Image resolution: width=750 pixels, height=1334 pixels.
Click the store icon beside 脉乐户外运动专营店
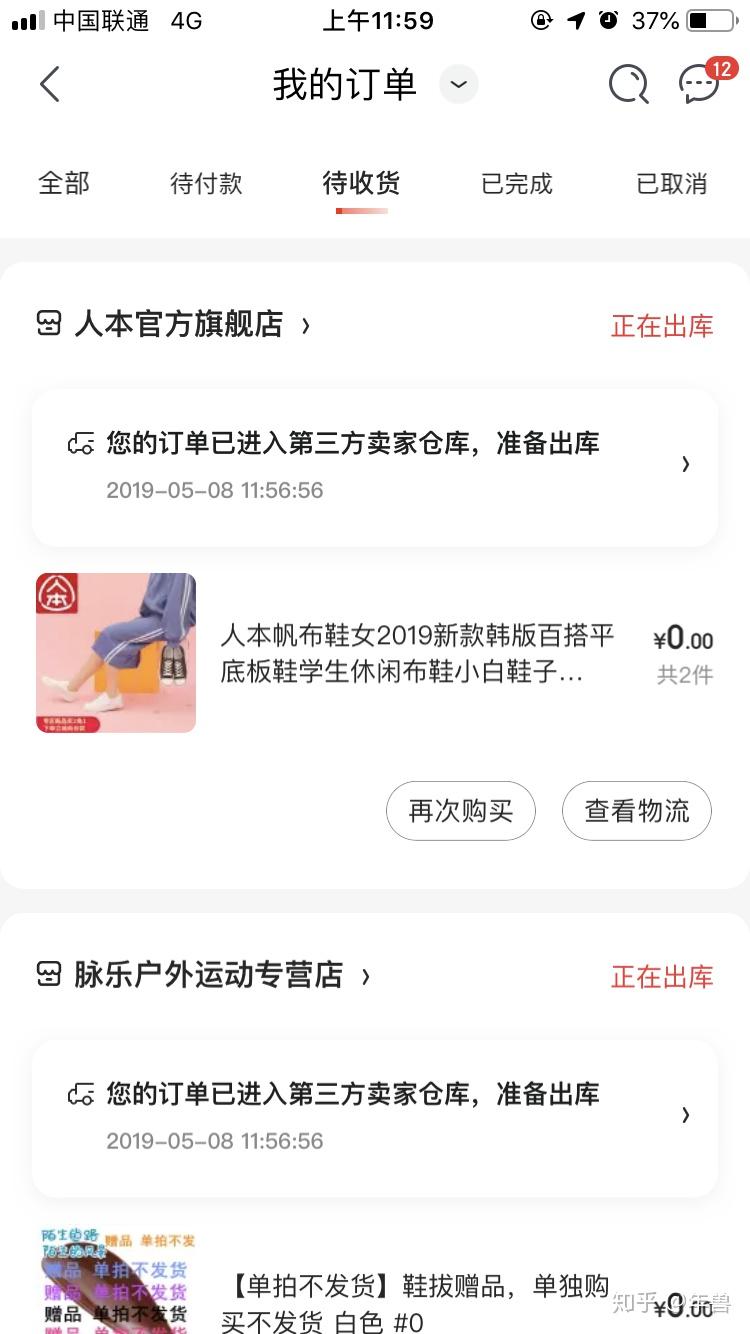pyautogui.click(x=49, y=974)
